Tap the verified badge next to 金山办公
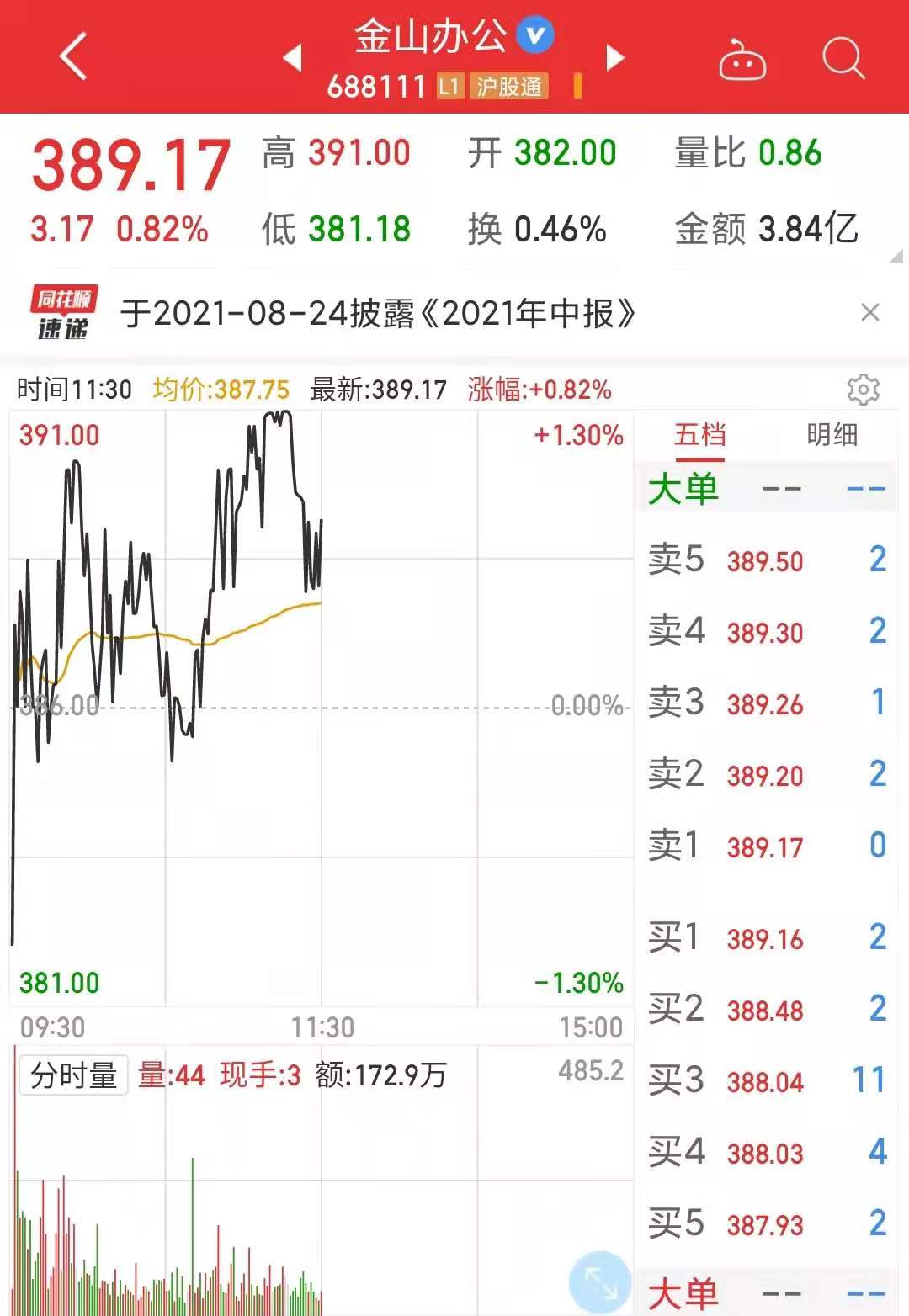Viewport: 909px width, 1316px height. click(x=534, y=35)
